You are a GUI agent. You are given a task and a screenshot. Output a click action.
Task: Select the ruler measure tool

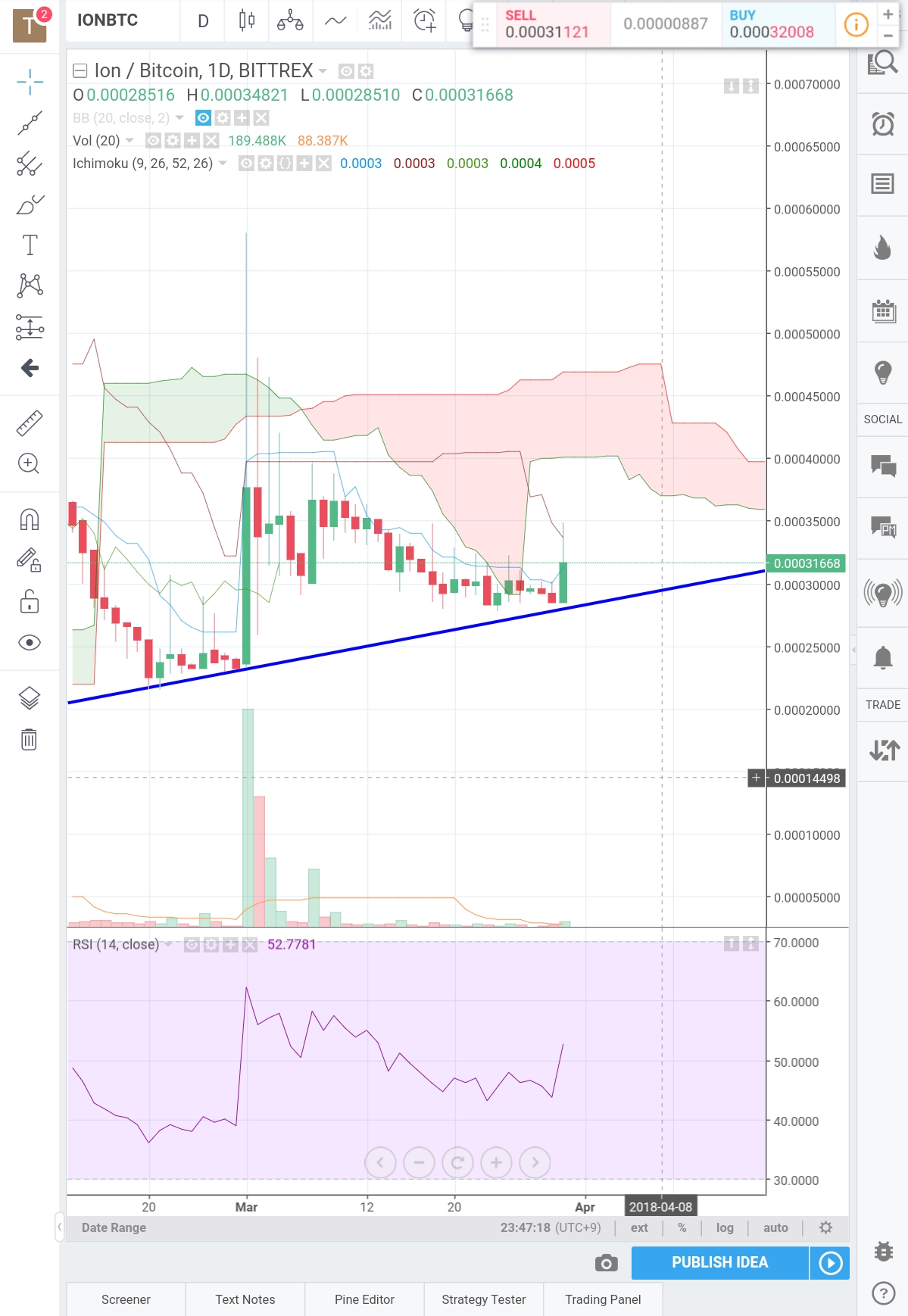[30, 423]
